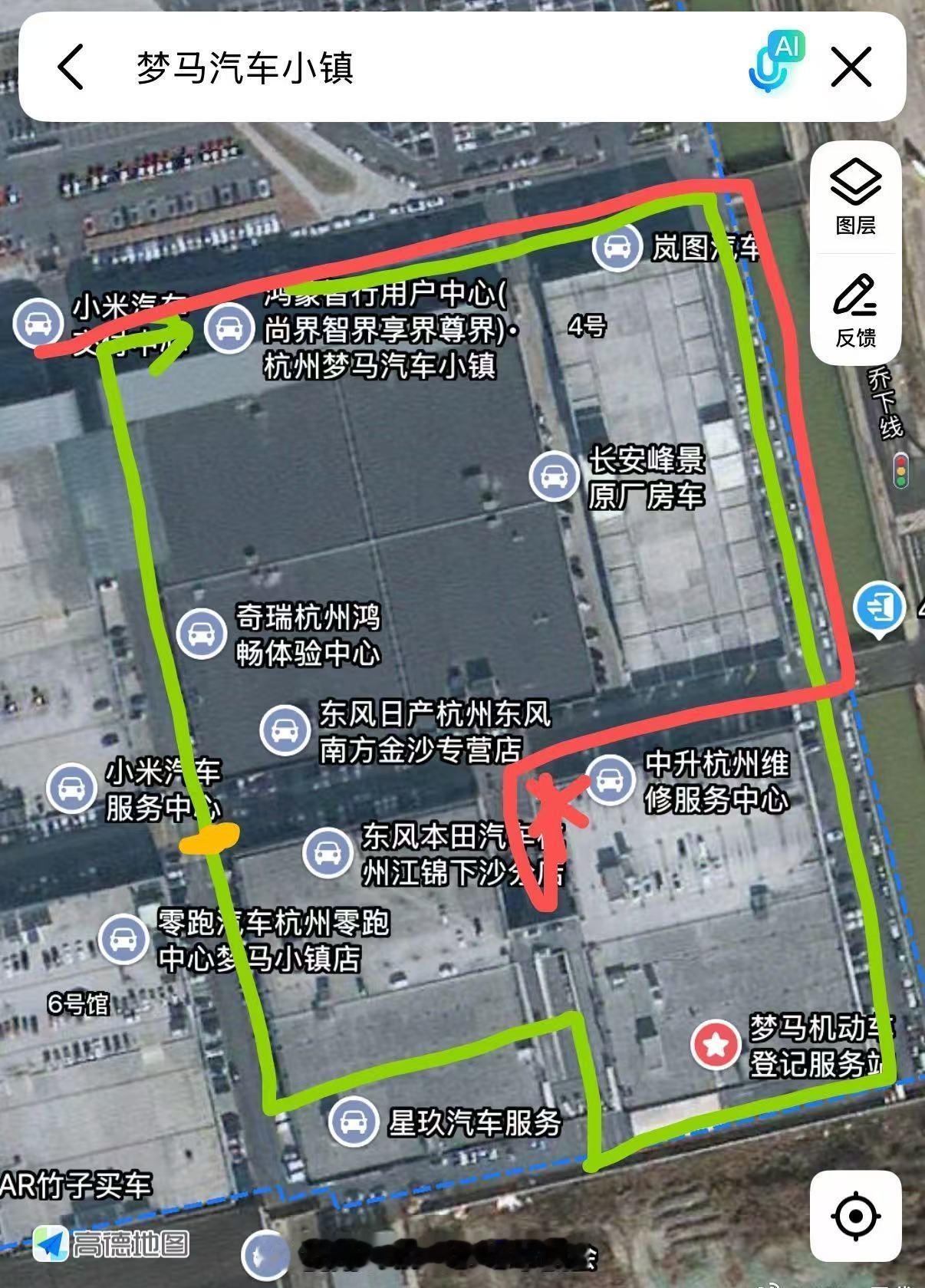Tap the X to clear the search
This screenshot has height=1288, width=925.
[851, 68]
